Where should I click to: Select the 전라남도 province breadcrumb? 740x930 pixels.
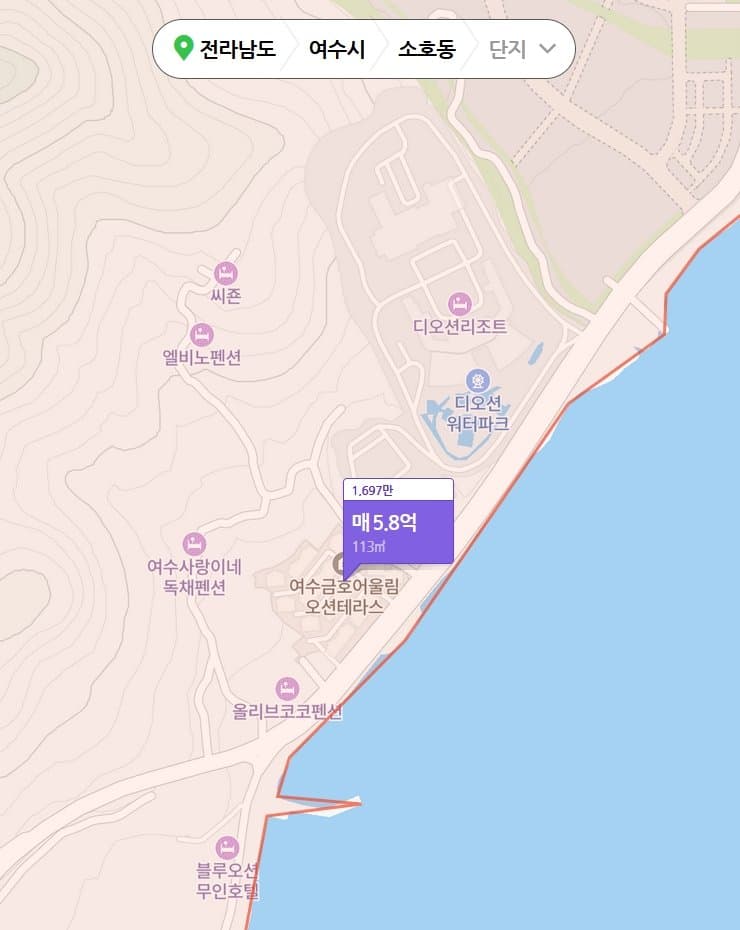[225, 49]
